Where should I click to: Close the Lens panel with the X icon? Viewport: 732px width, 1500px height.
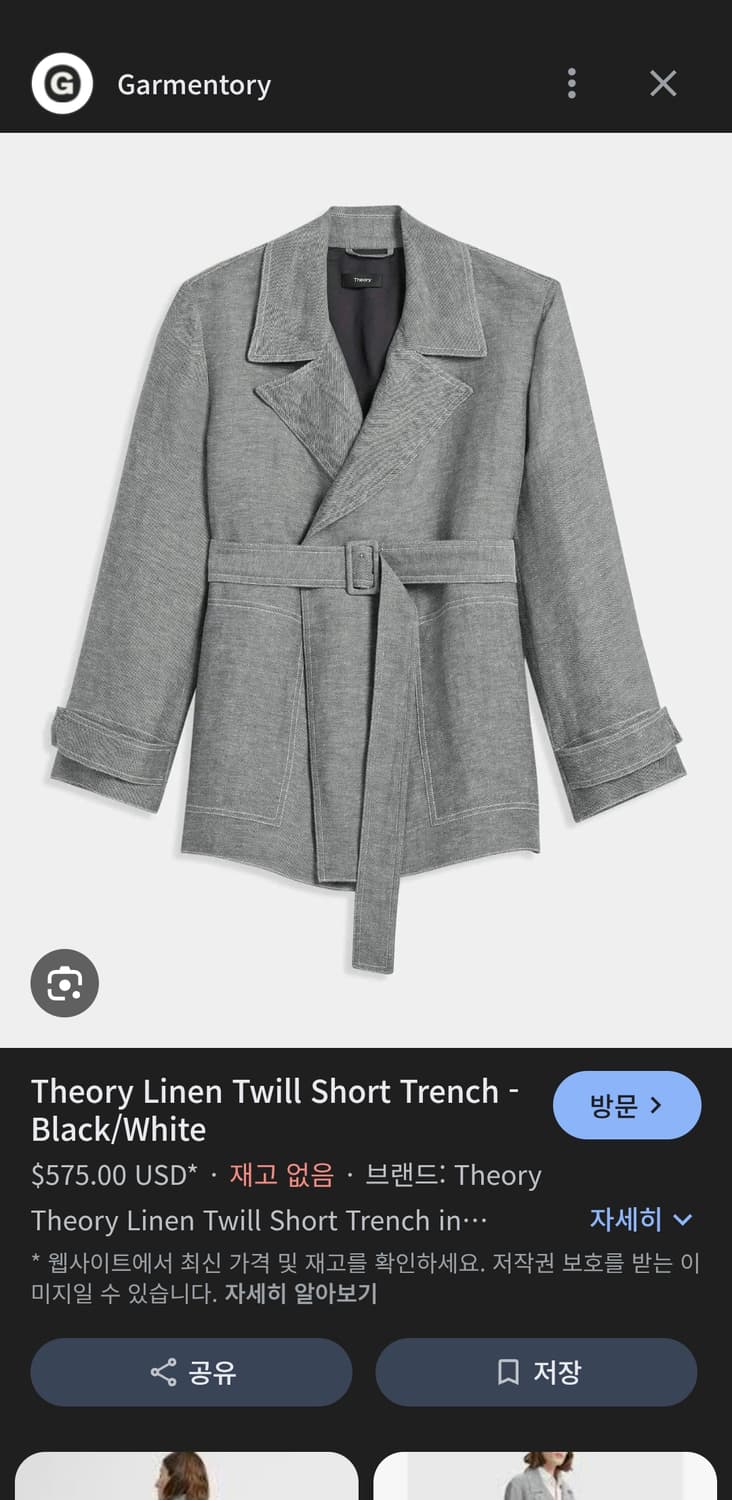pyautogui.click(x=663, y=83)
